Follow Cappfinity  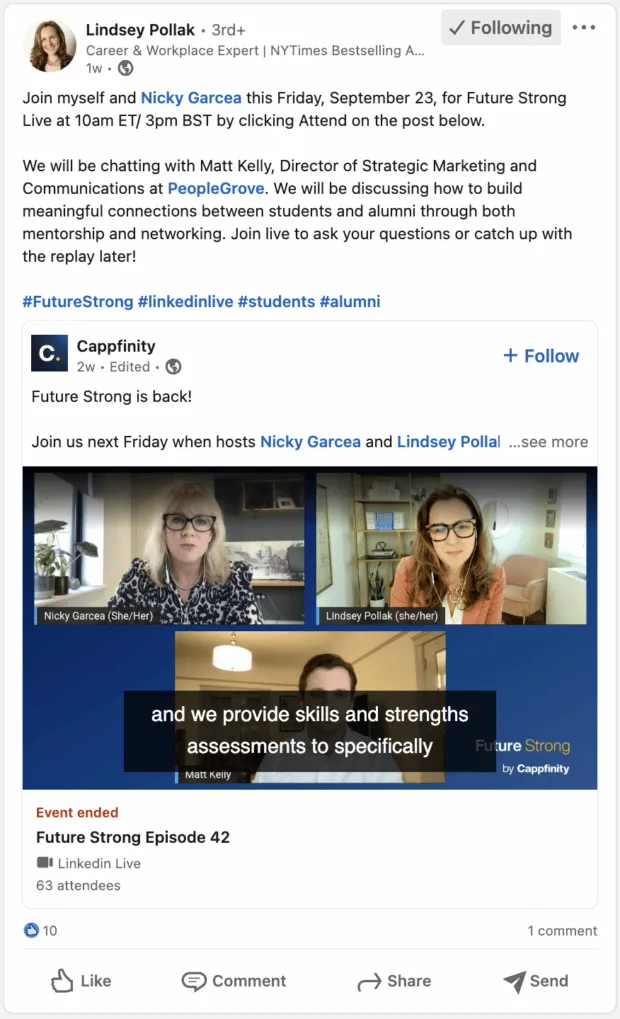coord(541,355)
